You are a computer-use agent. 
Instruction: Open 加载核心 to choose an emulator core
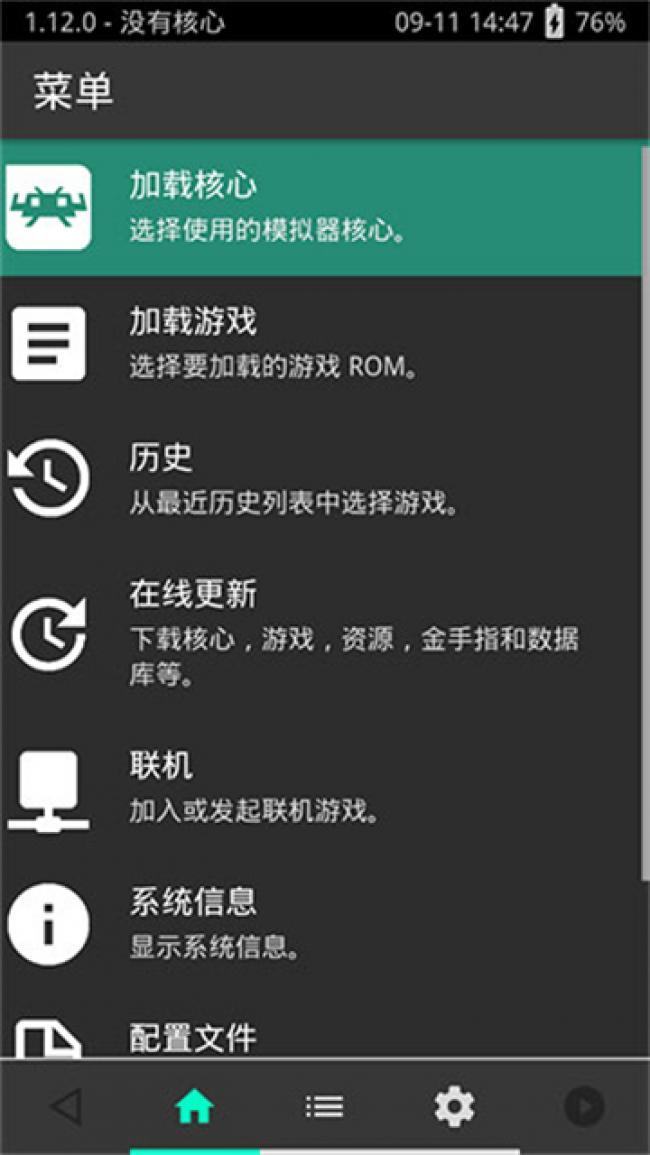pos(320,207)
